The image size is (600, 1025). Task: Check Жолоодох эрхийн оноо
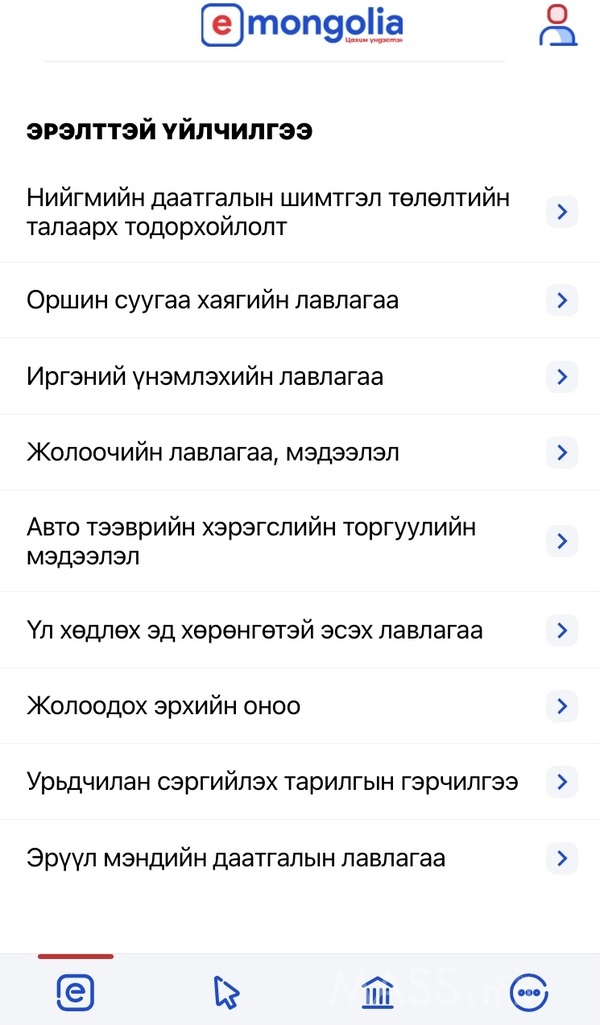click(x=300, y=706)
